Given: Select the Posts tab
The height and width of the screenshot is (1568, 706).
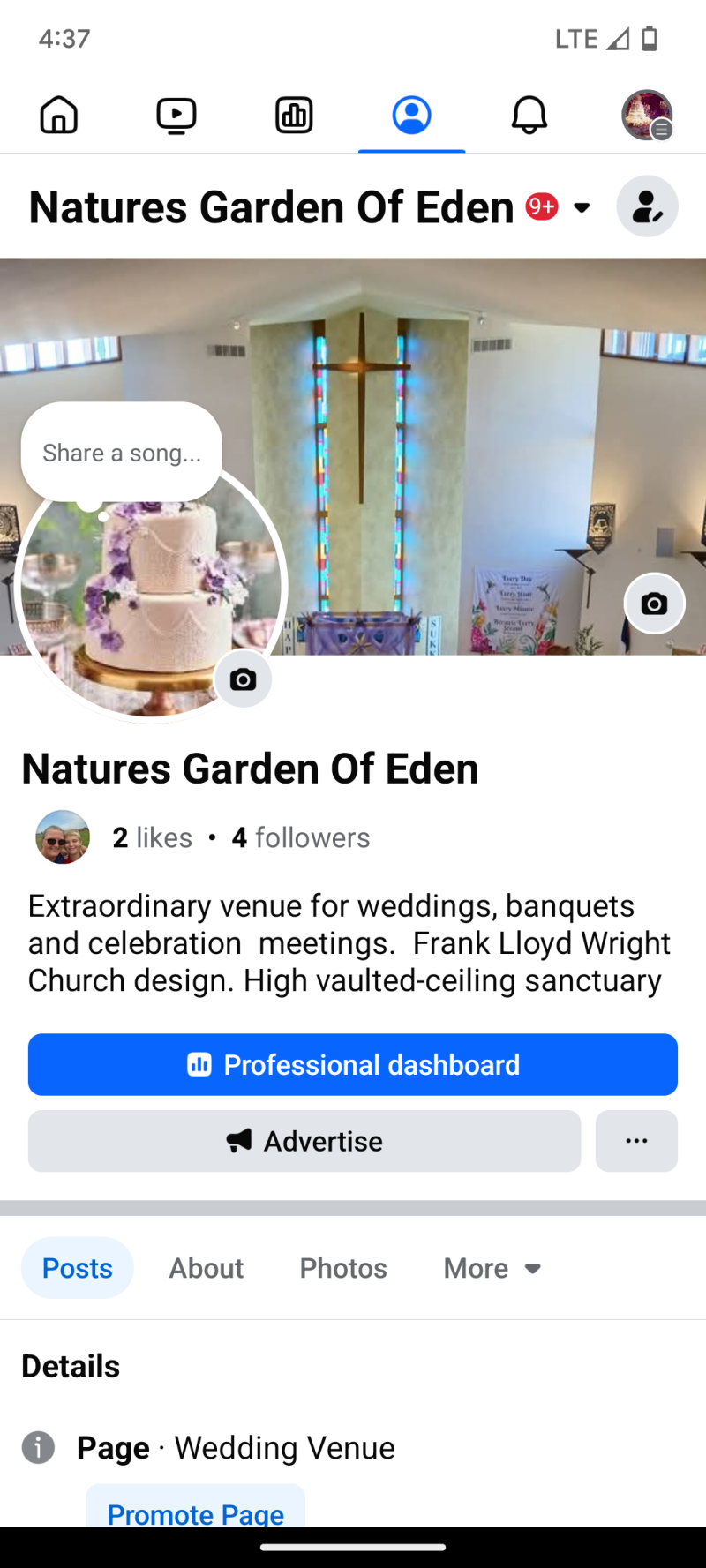Looking at the screenshot, I should tap(78, 1268).
